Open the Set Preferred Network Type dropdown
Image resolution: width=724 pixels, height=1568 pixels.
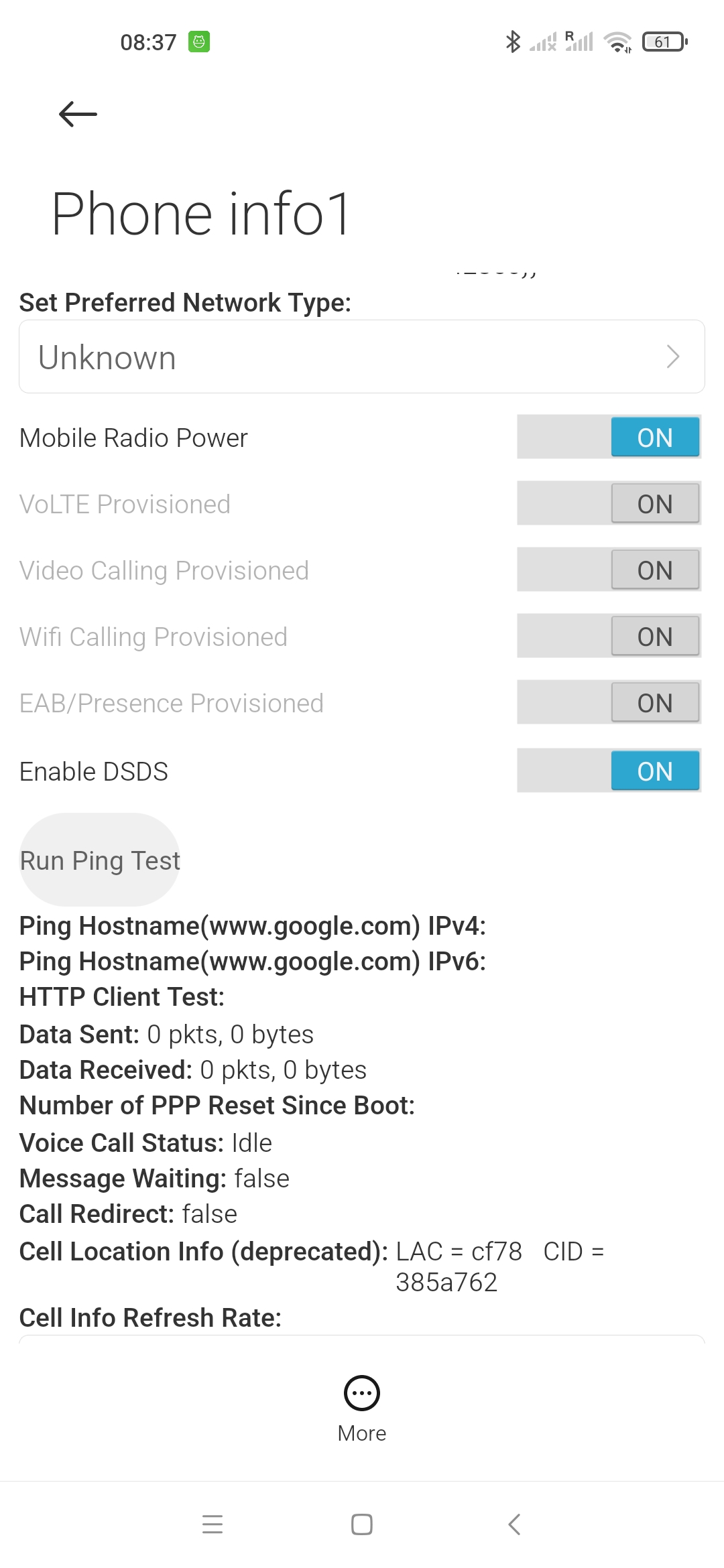[362, 356]
